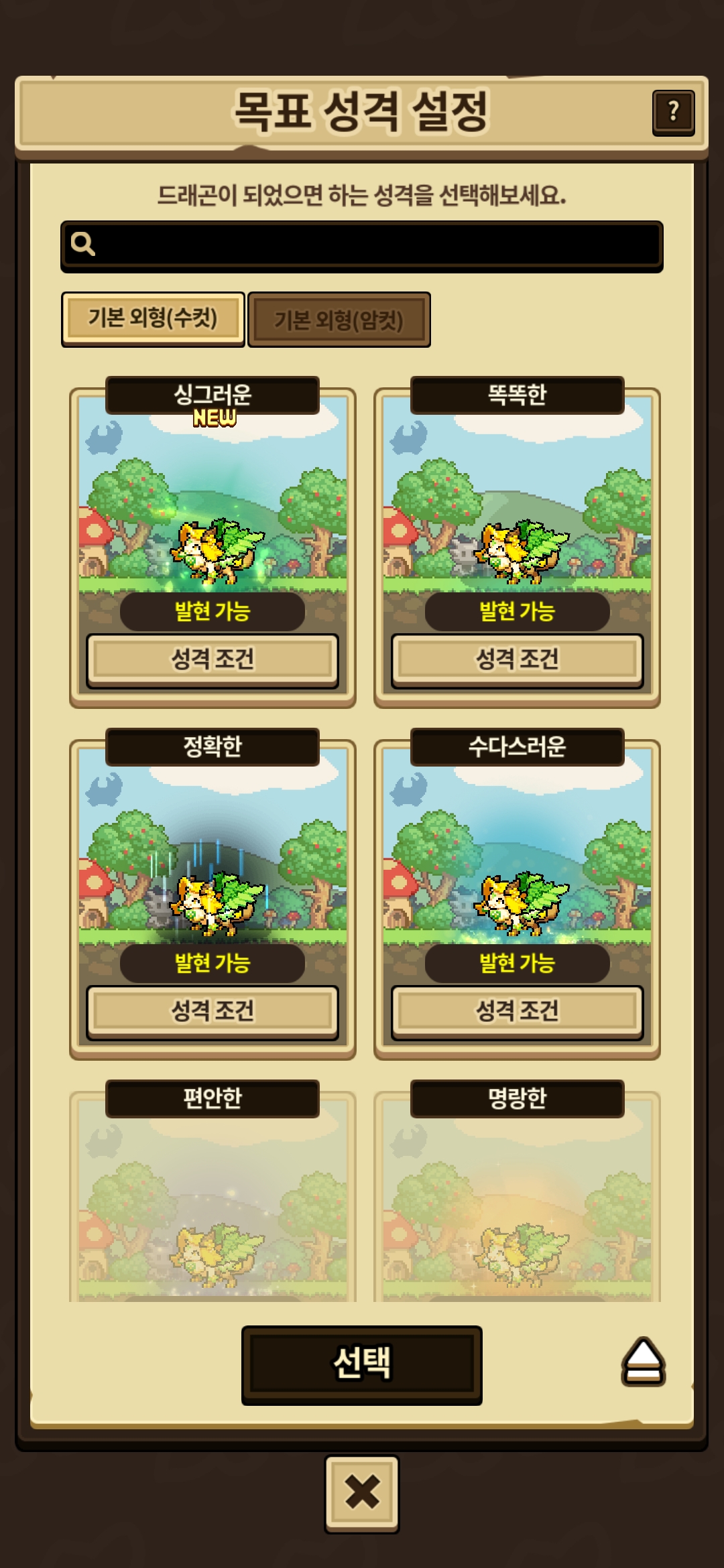Jump to top with the up arrow icon
Image resolution: width=724 pixels, height=1568 pixels.
point(643,1362)
